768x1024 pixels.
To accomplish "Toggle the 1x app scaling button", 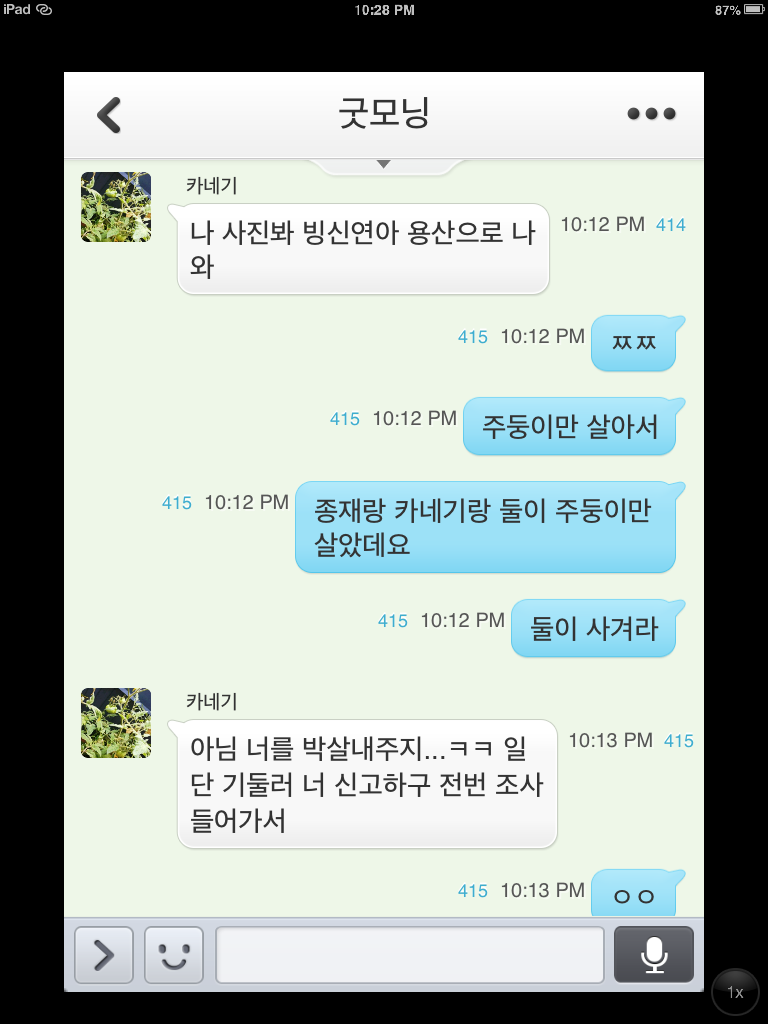I will [735, 992].
